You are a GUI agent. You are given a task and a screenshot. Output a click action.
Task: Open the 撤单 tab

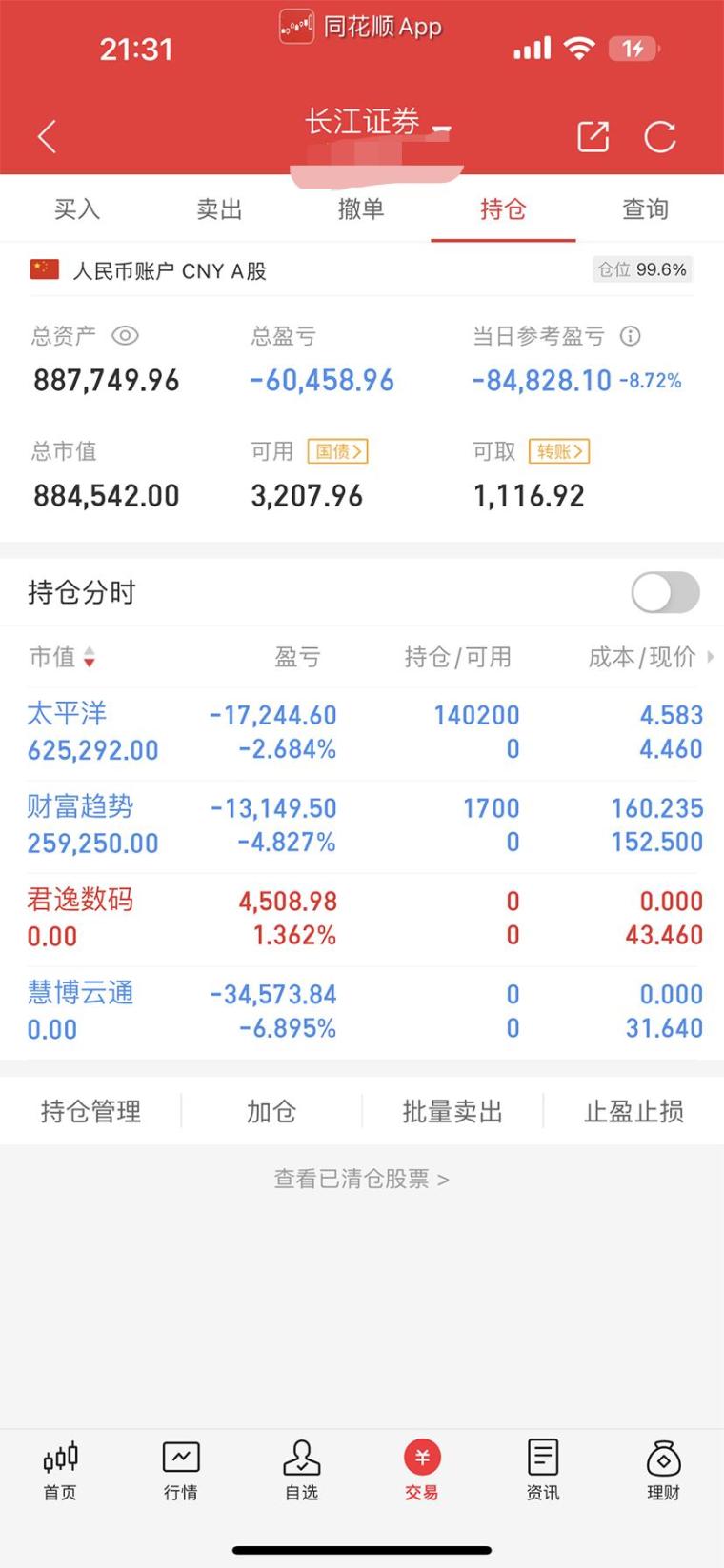tap(361, 209)
